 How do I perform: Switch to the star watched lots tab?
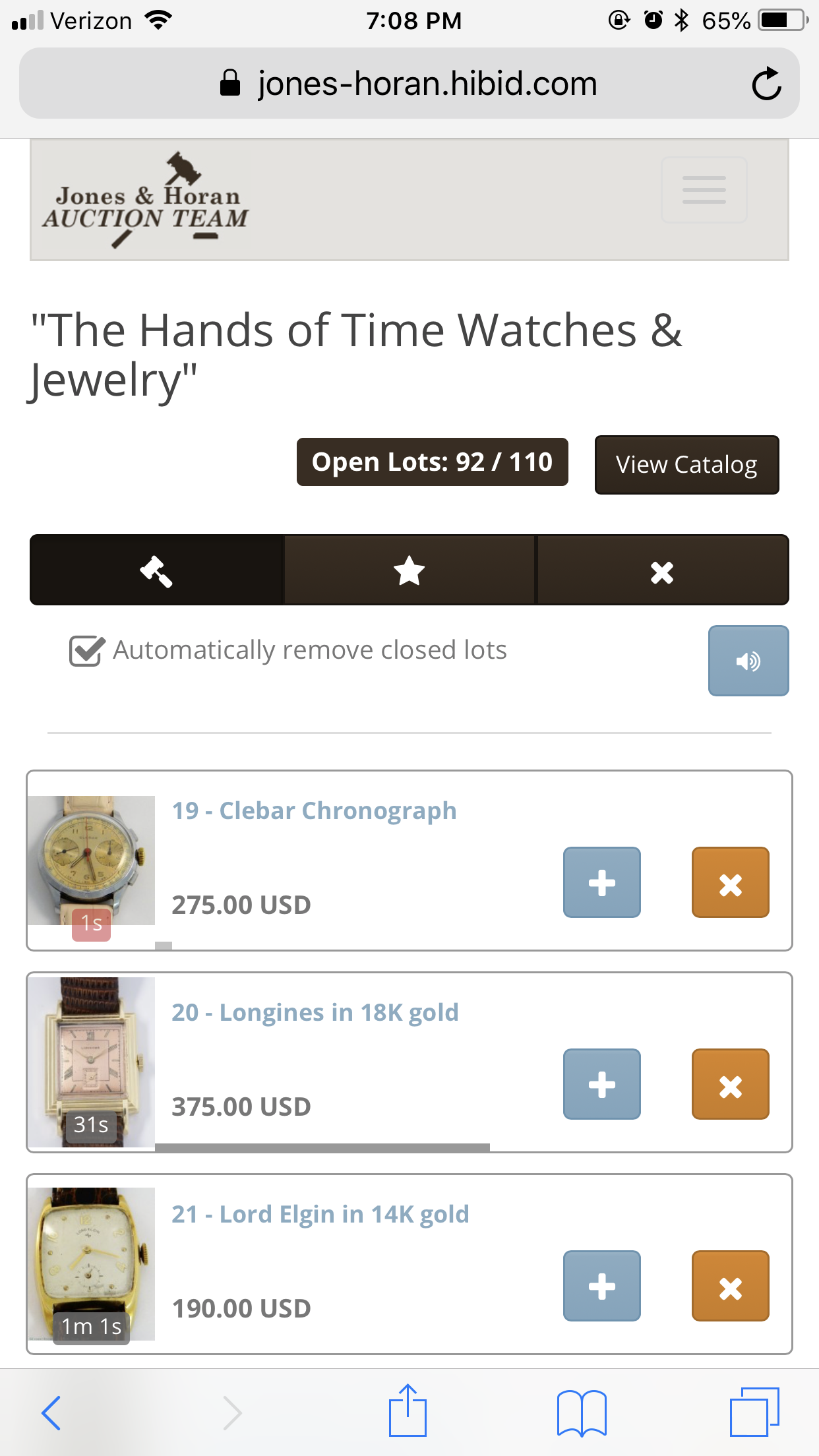coord(409,570)
